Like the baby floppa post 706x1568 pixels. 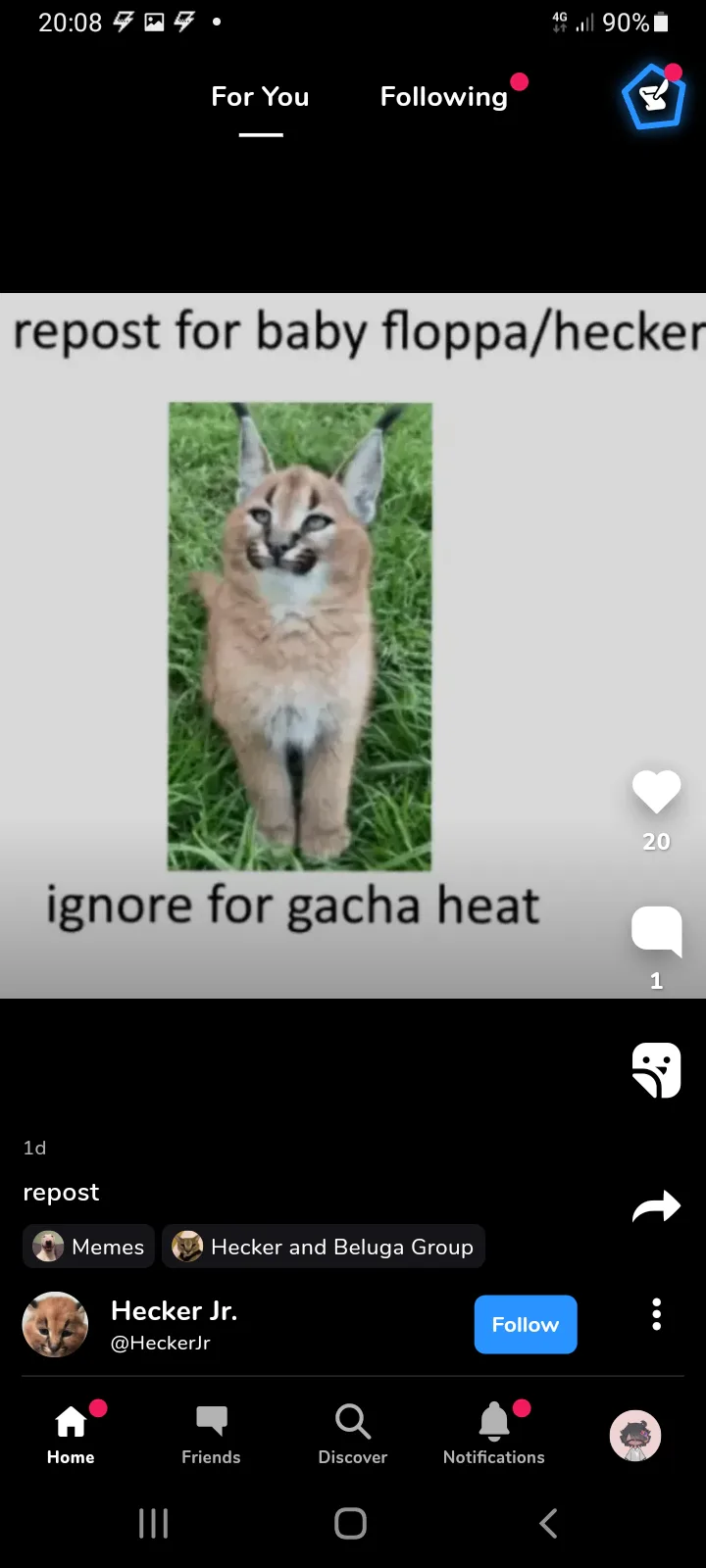(656, 792)
